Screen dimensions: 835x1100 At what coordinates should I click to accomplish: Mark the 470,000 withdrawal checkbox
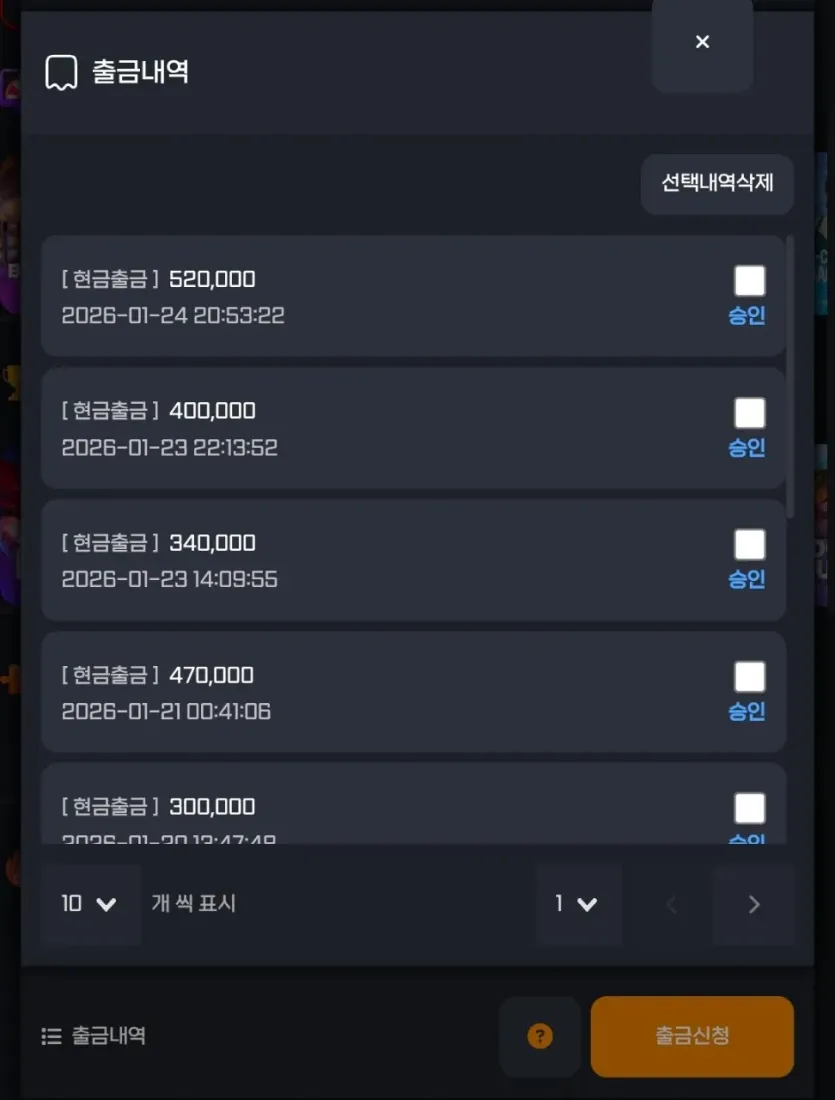pos(749,676)
